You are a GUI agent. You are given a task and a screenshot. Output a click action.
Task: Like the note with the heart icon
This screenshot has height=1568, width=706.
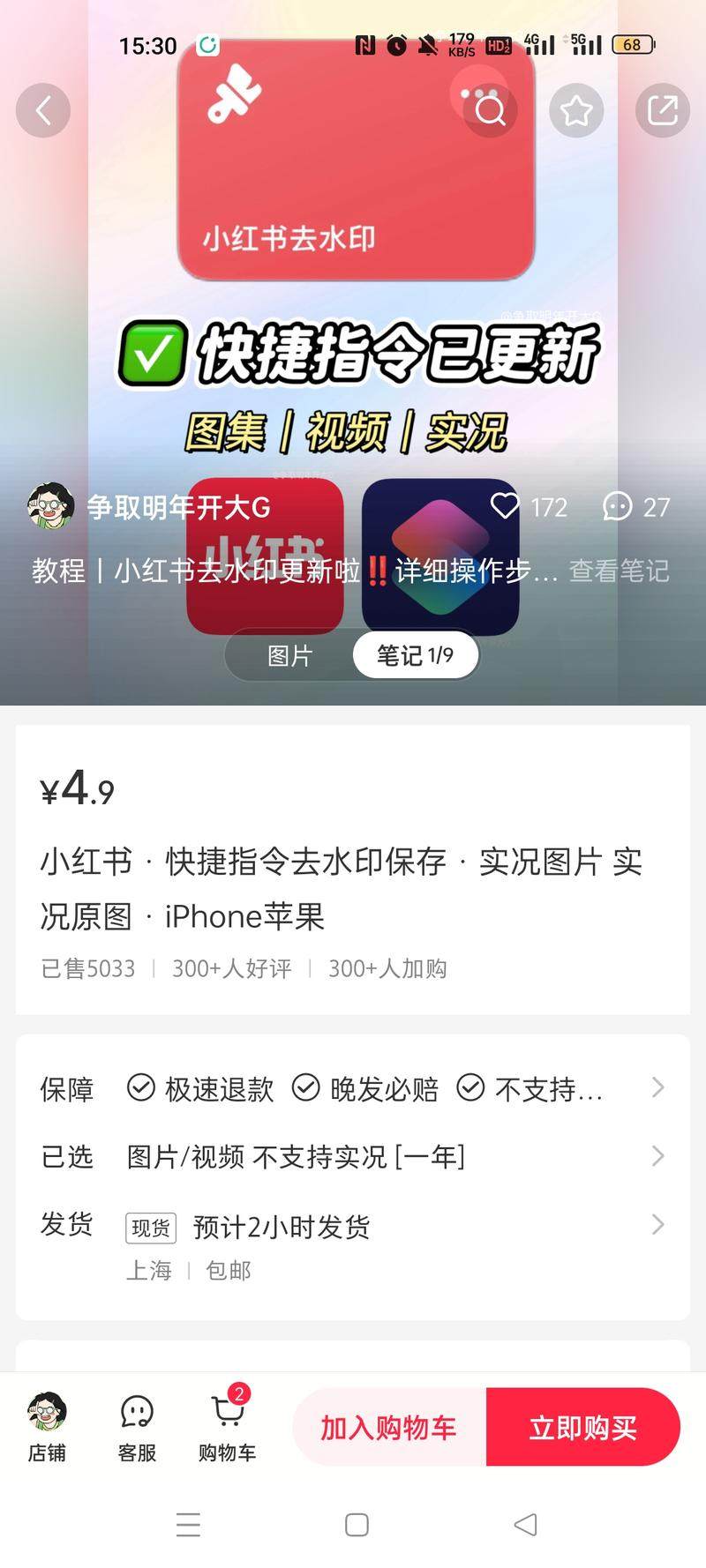click(506, 506)
